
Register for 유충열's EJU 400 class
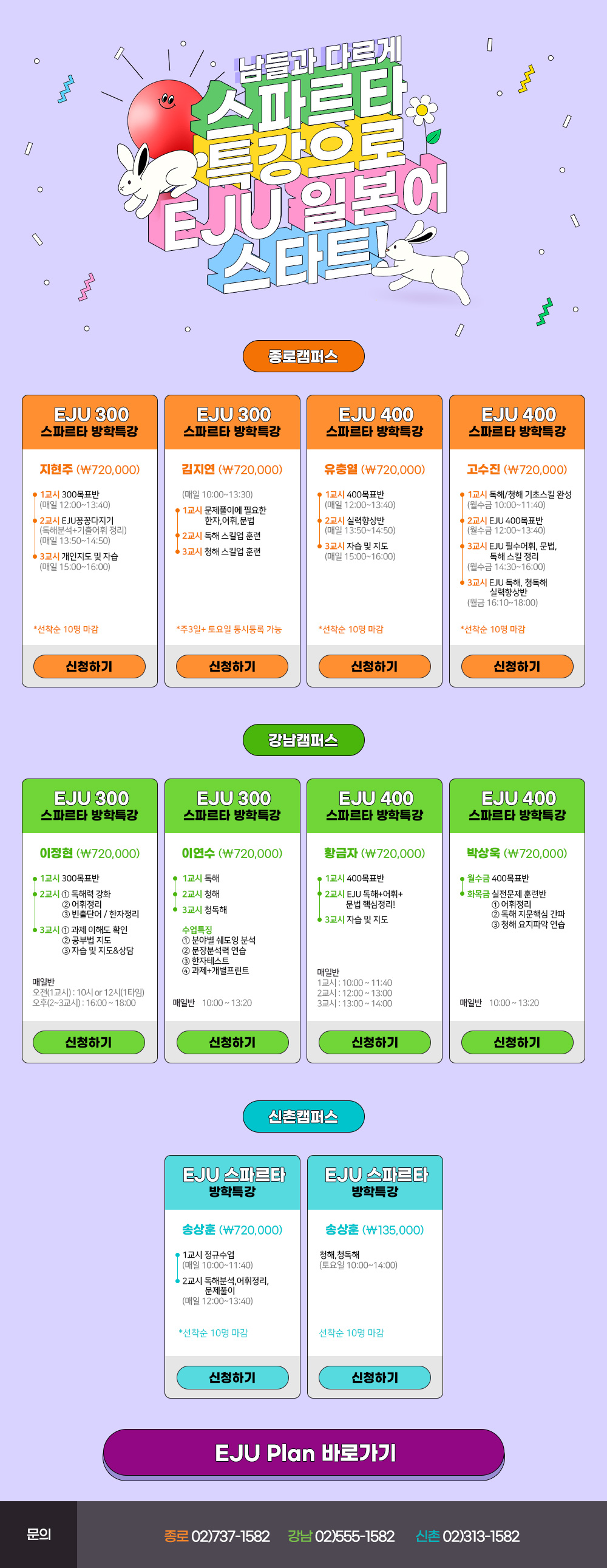pyautogui.click(x=374, y=666)
